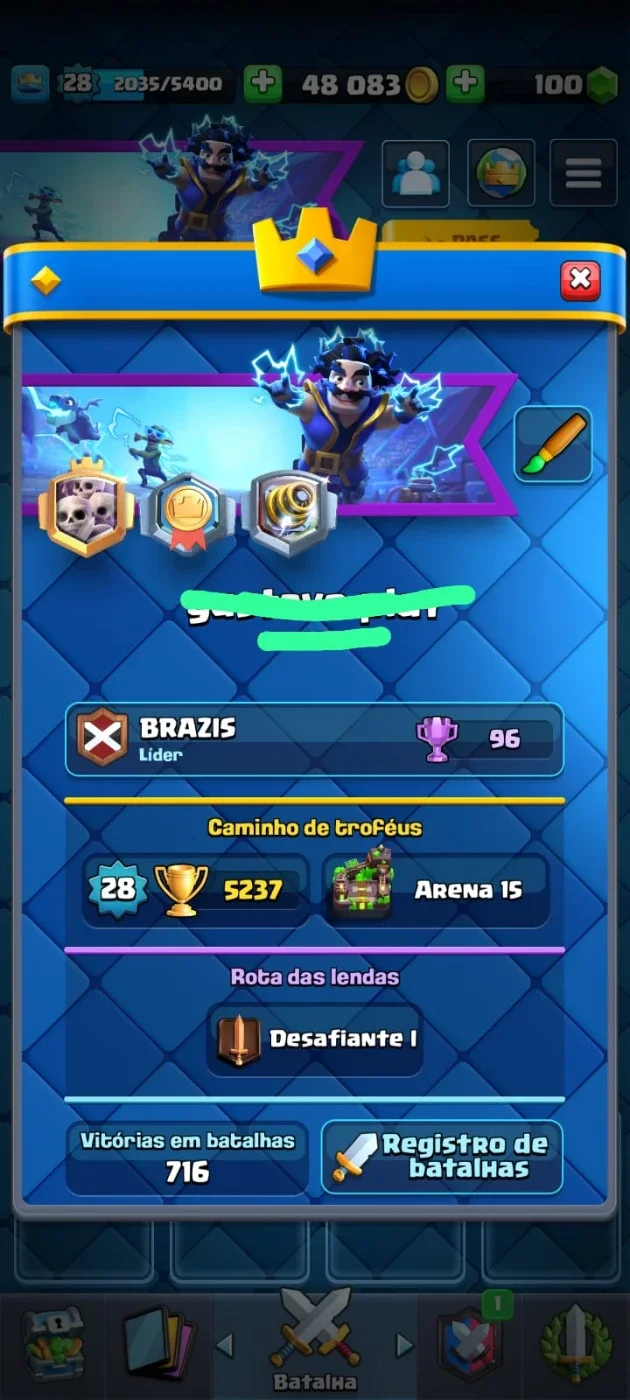Buy gems with the green plus button
Image resolution: width=630 pixels, height=1400 pixels.
465,84
